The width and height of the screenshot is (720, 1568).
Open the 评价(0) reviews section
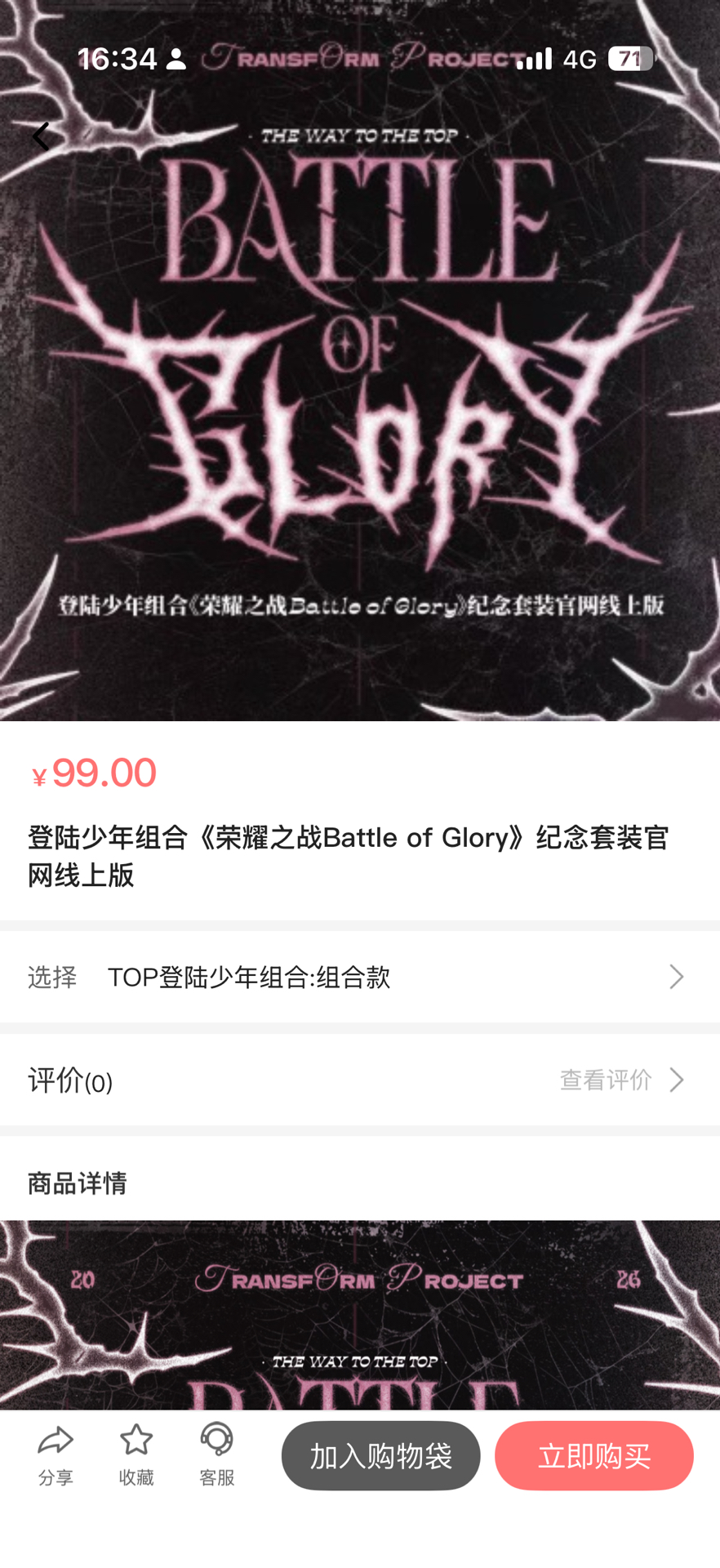(69, 1081)
